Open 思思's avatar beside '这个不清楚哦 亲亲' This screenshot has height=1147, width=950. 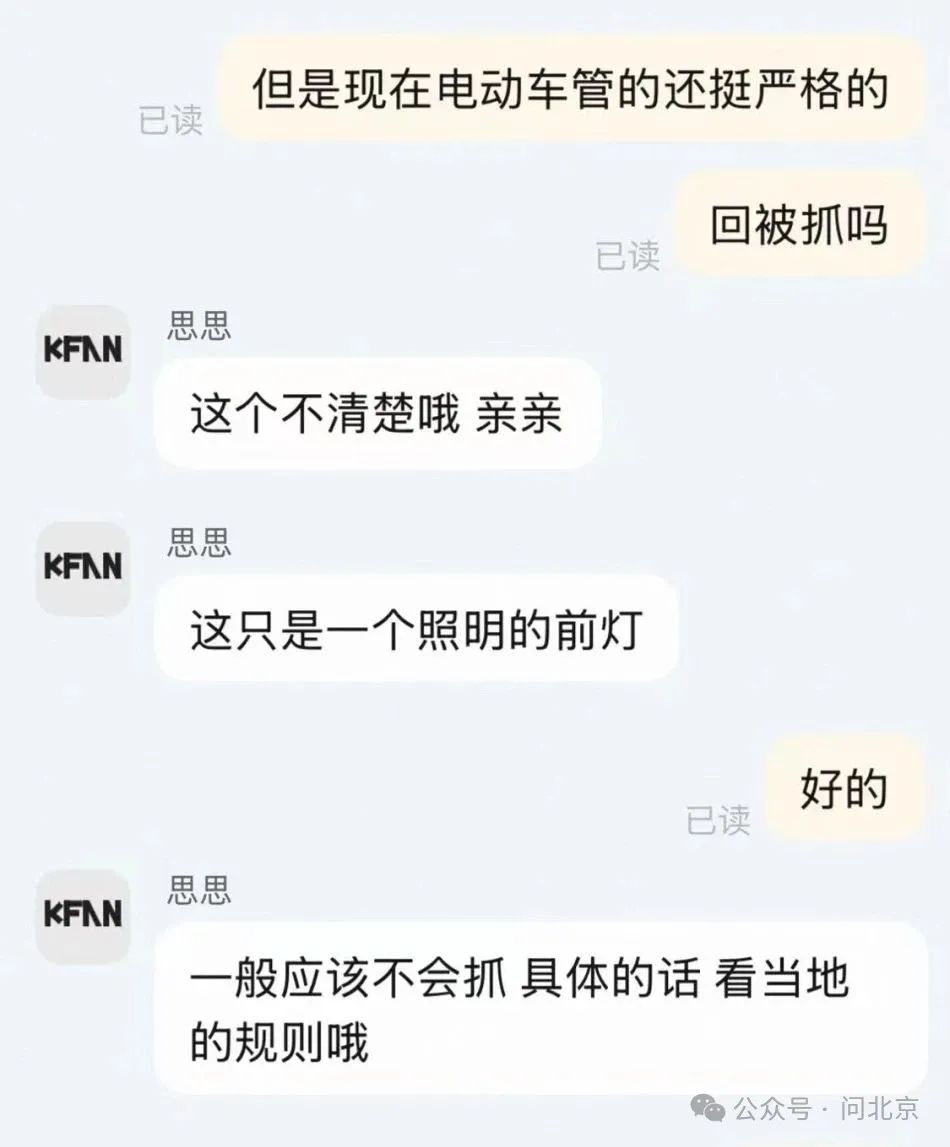(83, 351)
